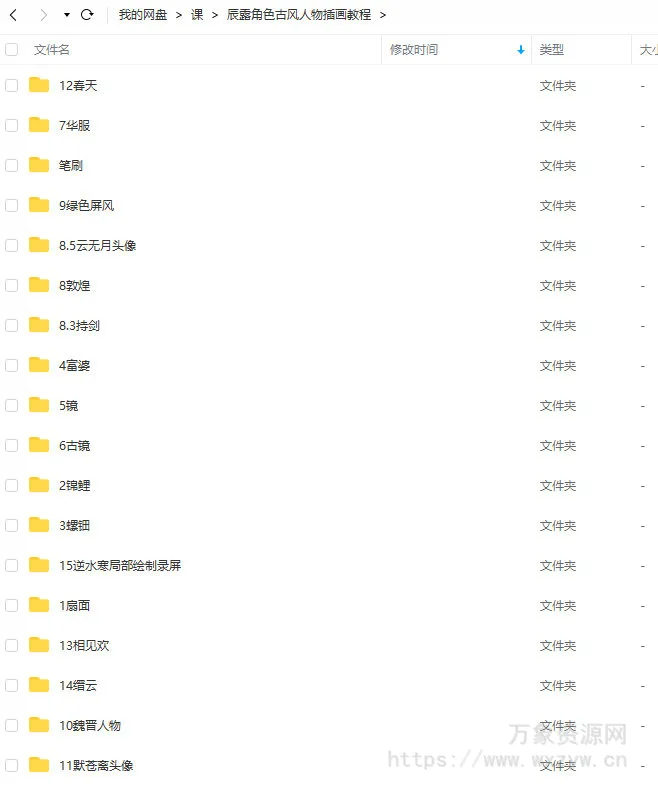Open the 7华服 folder
The height and width of the screenshot is (794, 658).
[x=75, y=126]
